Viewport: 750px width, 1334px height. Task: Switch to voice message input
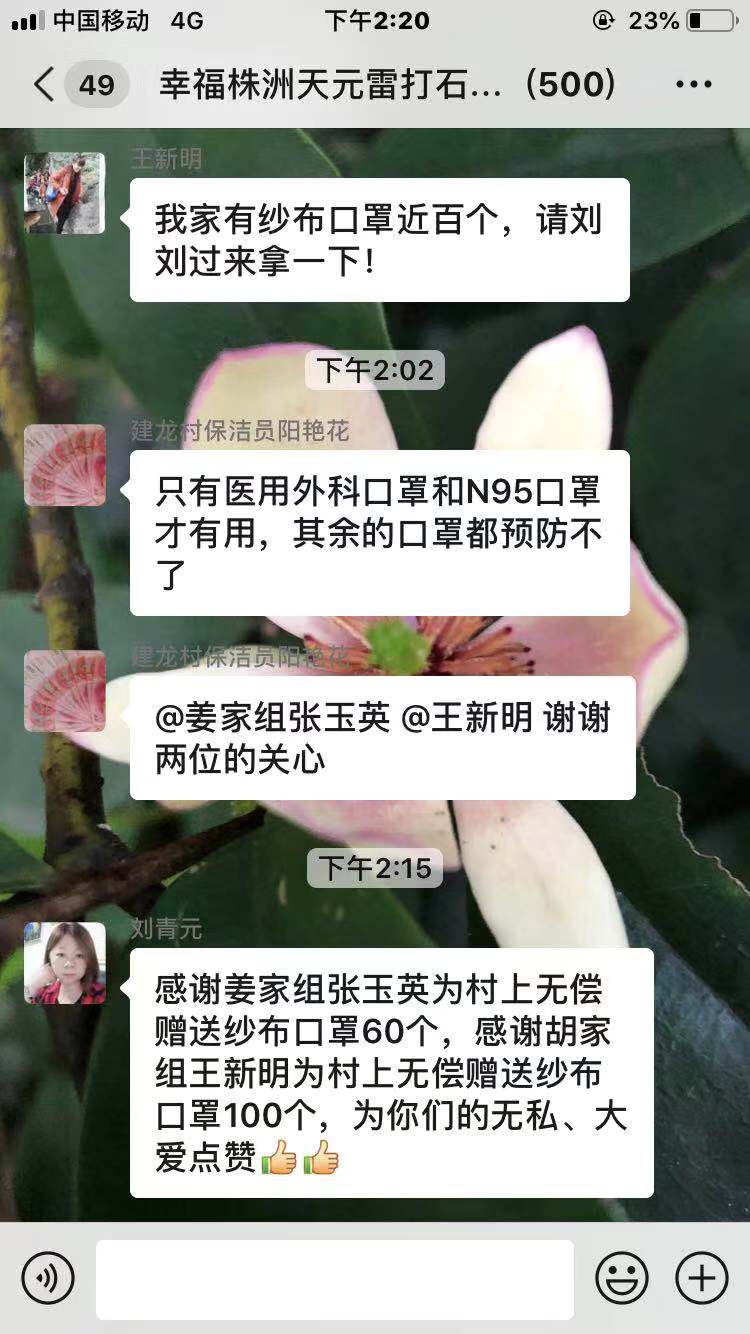(48, 1278)
